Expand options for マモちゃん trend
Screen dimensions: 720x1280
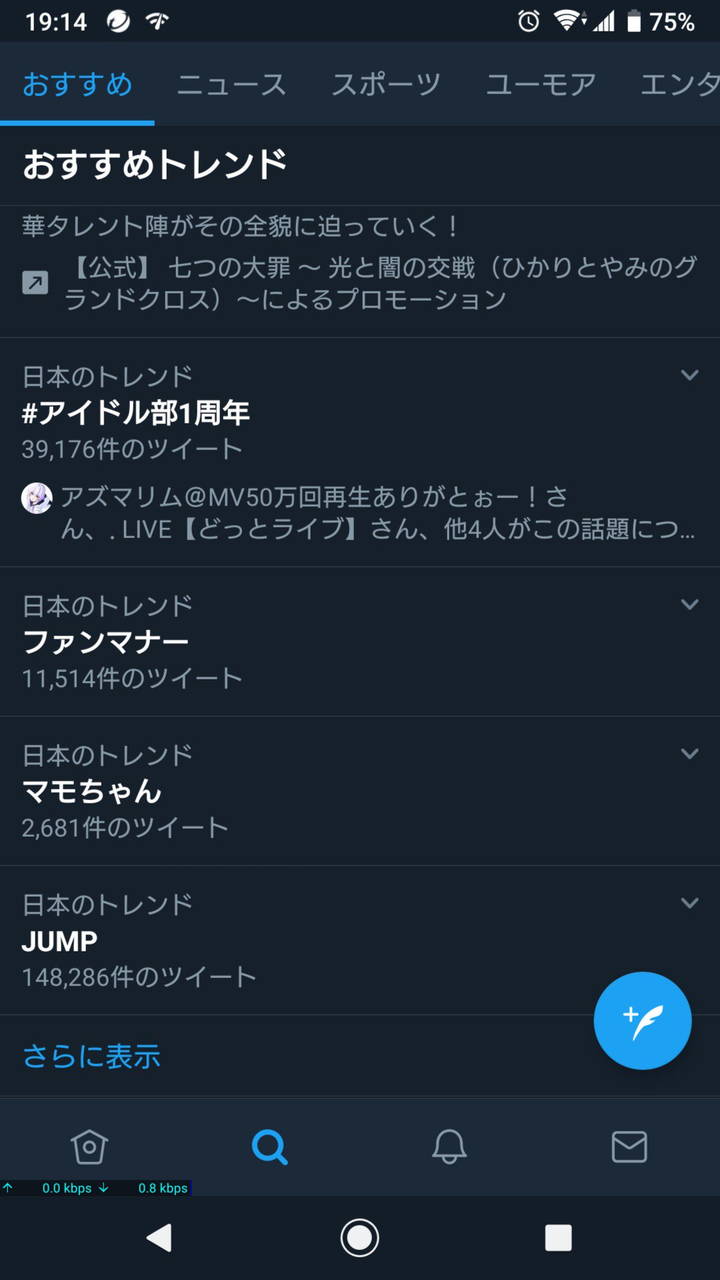pyautogui.click(x=688, y=754)
